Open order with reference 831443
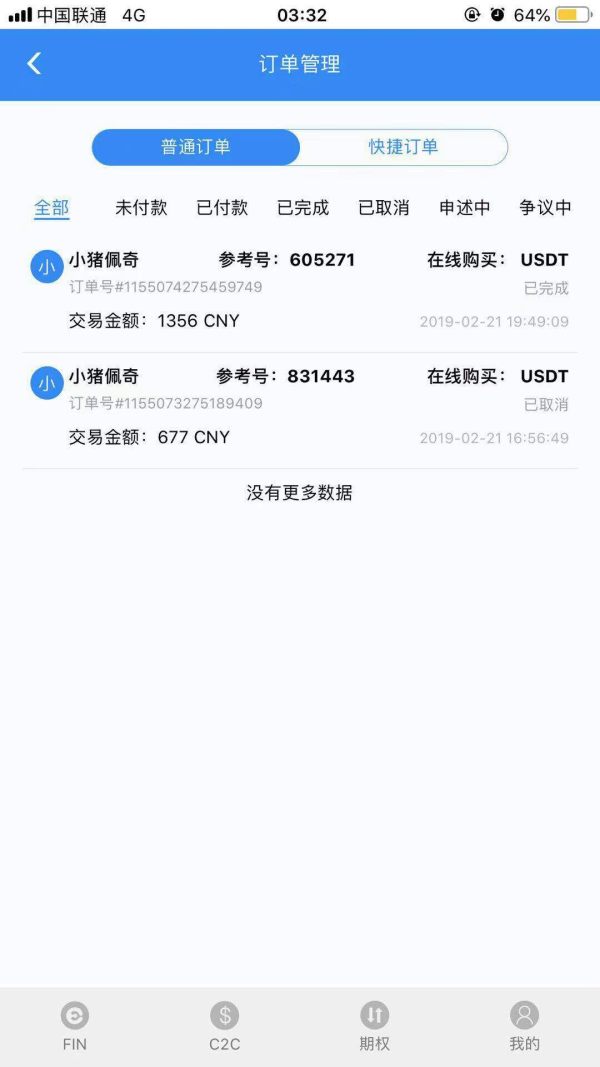Screen dimensions: 600x1067 [x=300, y=408]
